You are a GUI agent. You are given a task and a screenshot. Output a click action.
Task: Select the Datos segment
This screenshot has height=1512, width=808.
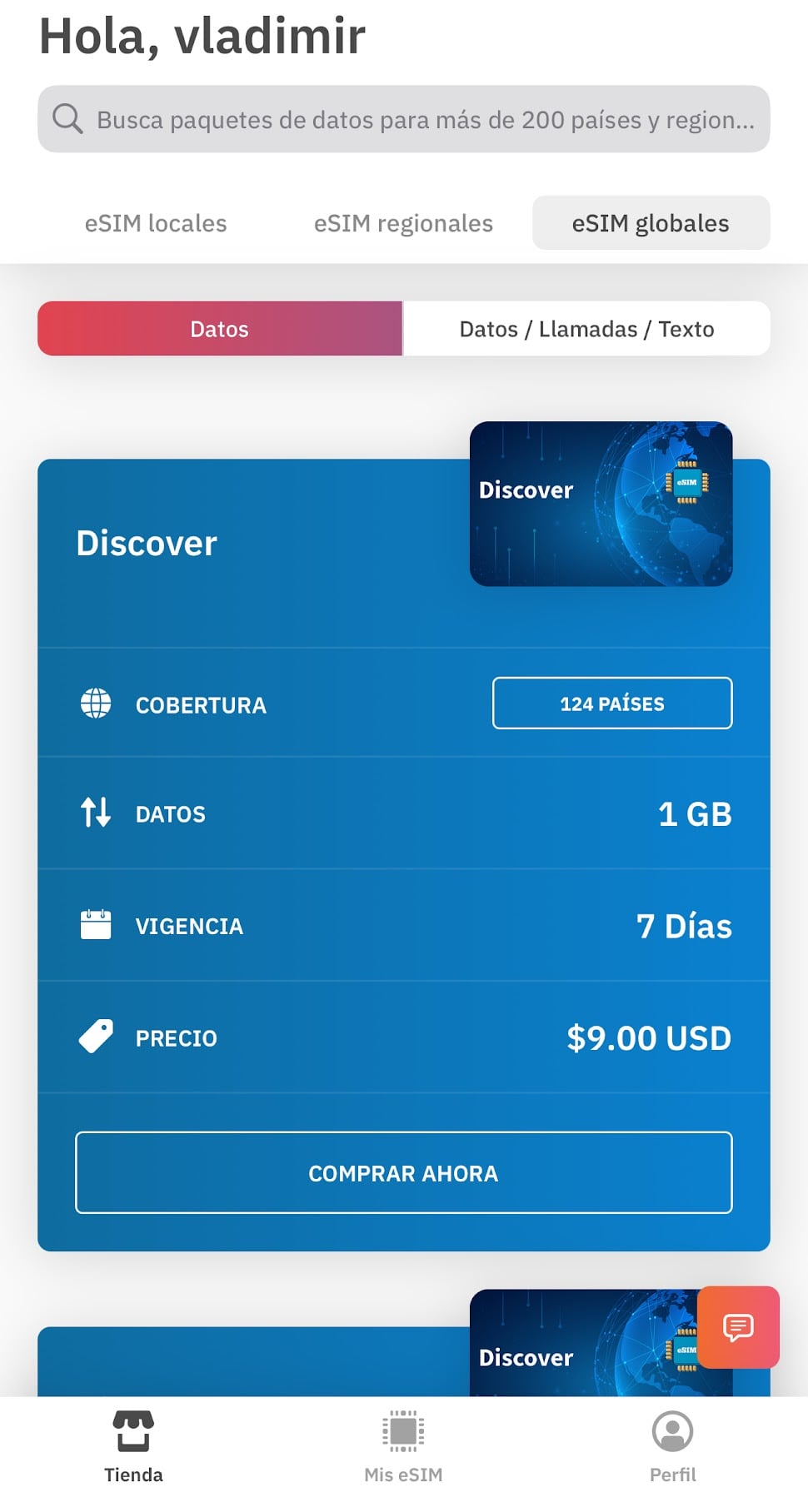click(x=220, y=329)
